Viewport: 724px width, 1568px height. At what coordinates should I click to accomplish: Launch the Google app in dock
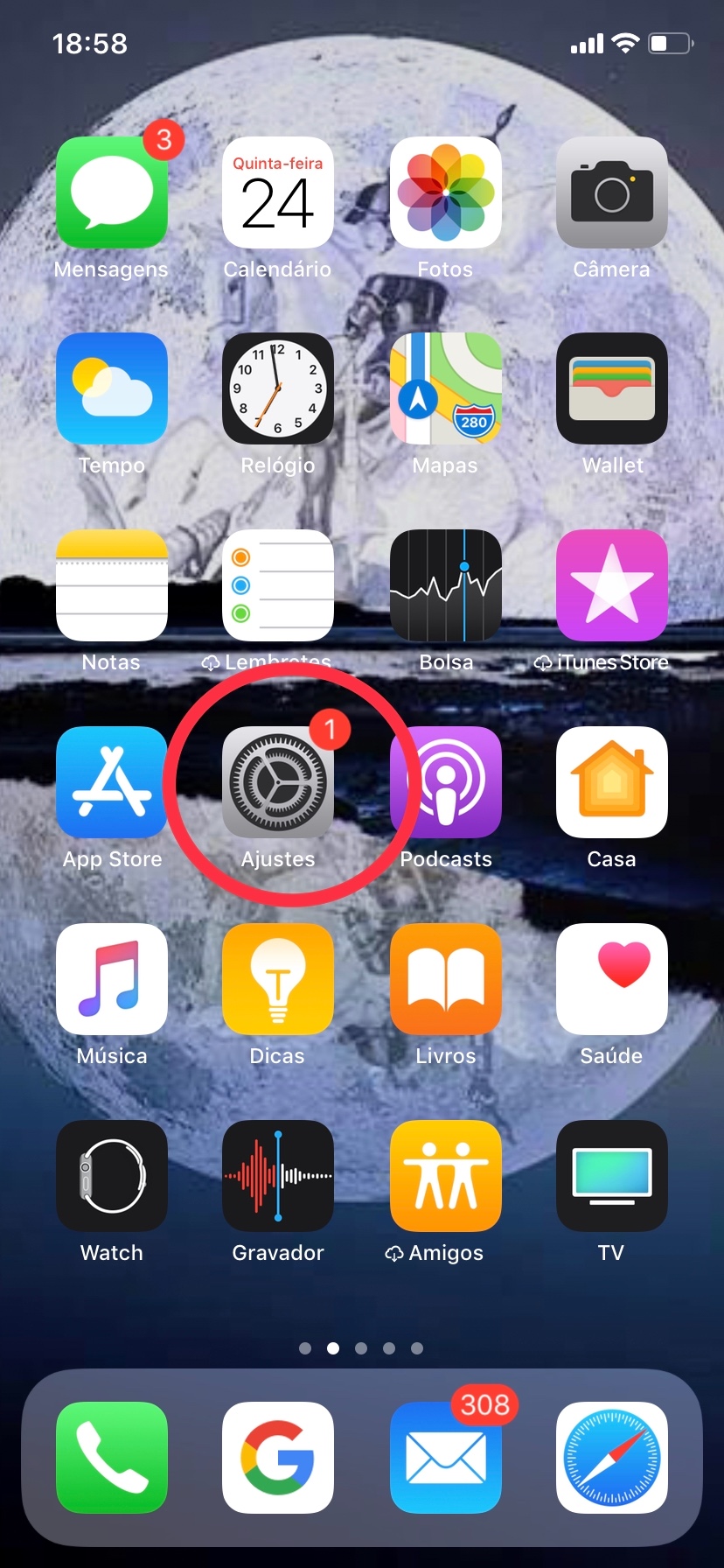pos(278,1458)
